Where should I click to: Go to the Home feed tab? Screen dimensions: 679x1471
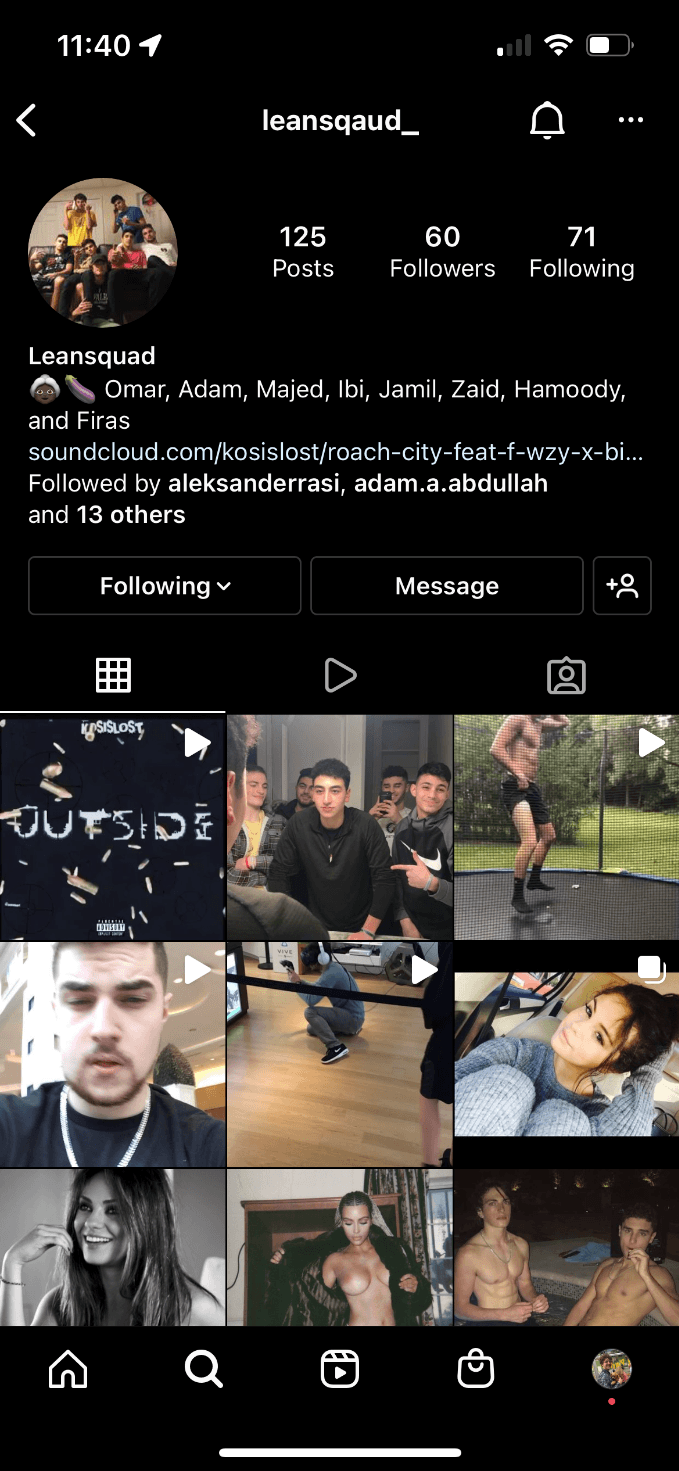pos(68,1369)
